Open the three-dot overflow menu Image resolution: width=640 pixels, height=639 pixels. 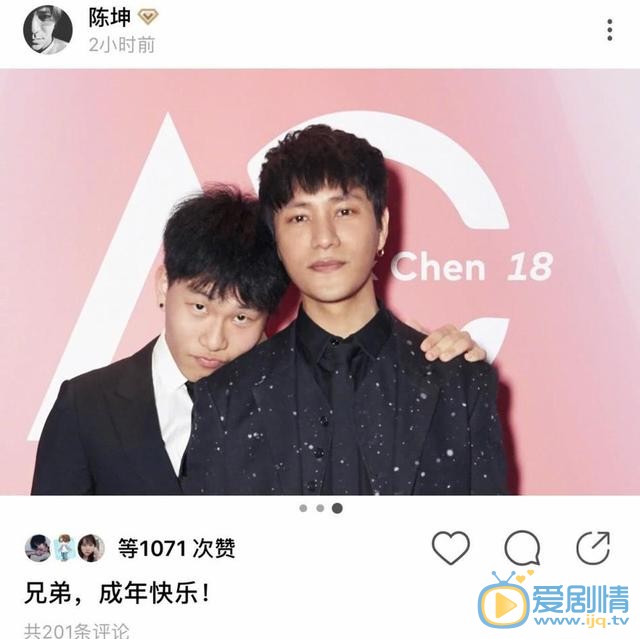click(609, 30)
